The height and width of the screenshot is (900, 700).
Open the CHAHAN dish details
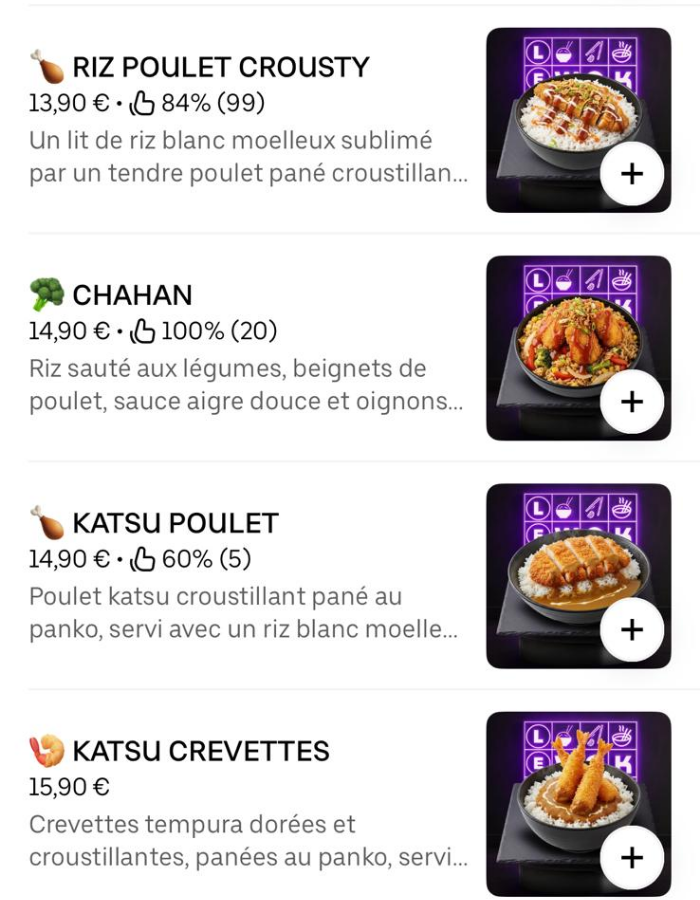(x=132, y=296)
